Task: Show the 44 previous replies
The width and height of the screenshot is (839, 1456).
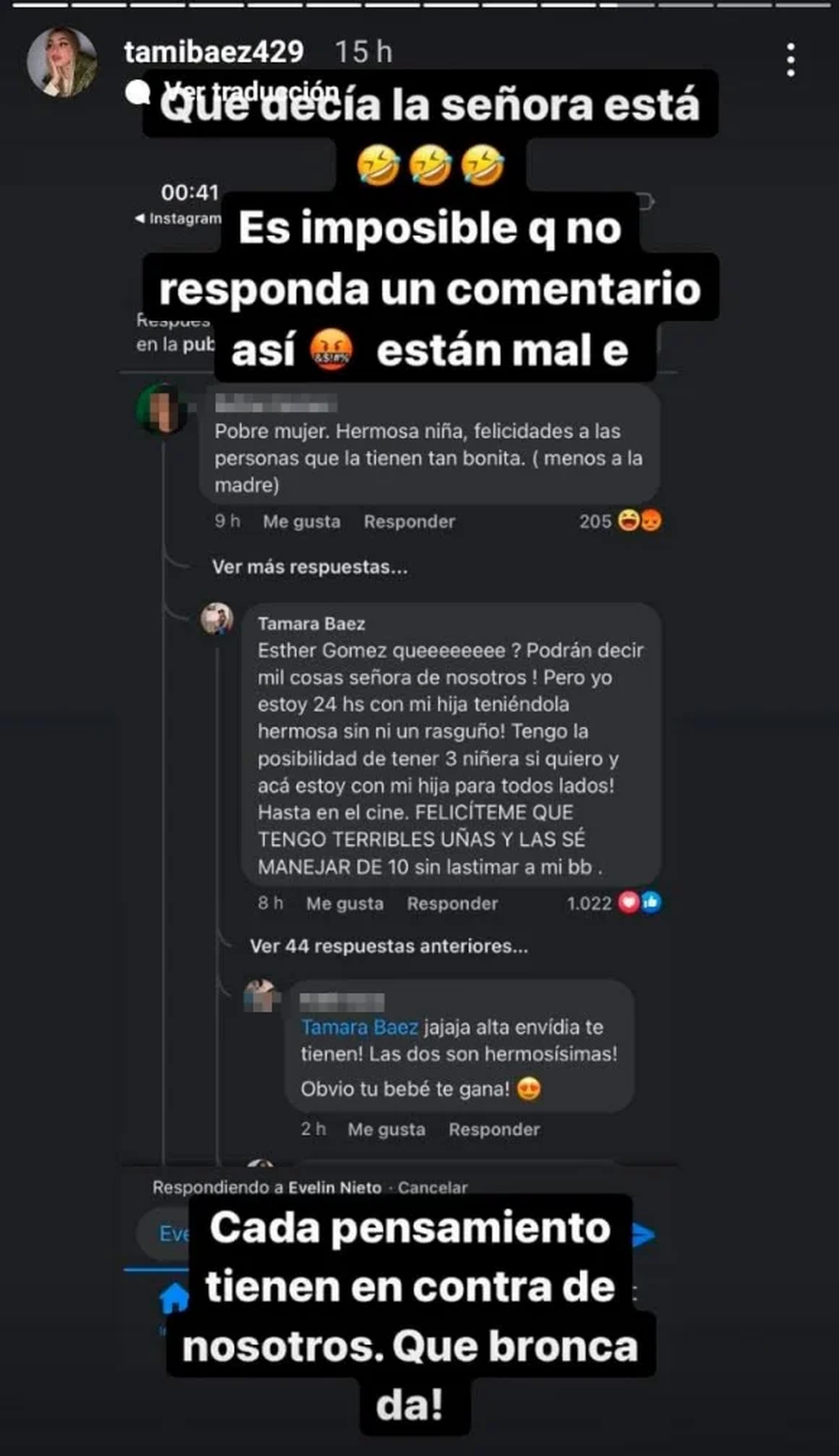Action: point(389,947)
